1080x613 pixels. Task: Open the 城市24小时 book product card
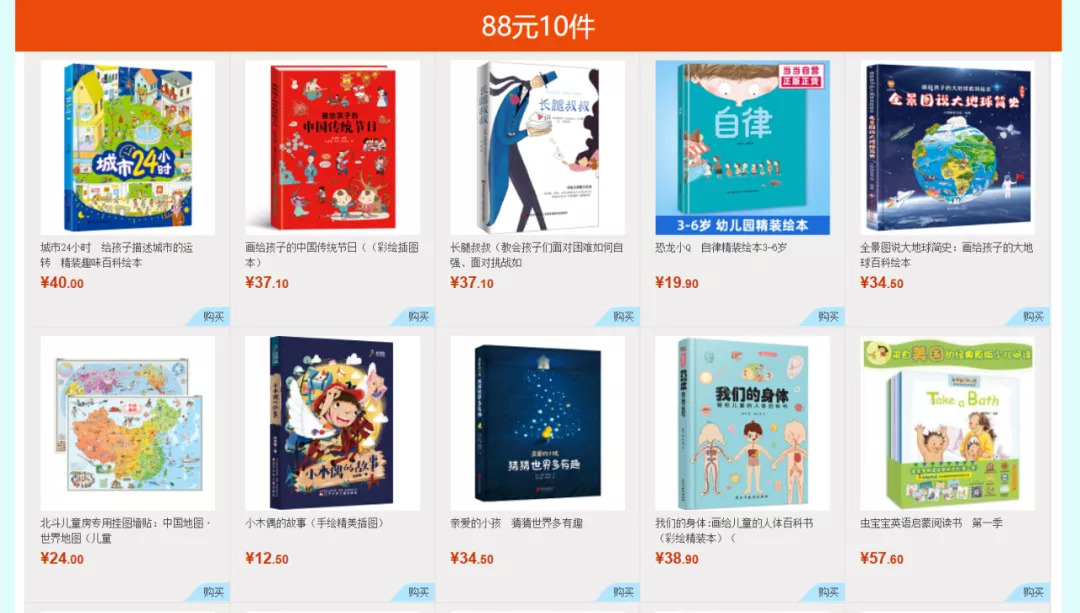pos(127,147)
